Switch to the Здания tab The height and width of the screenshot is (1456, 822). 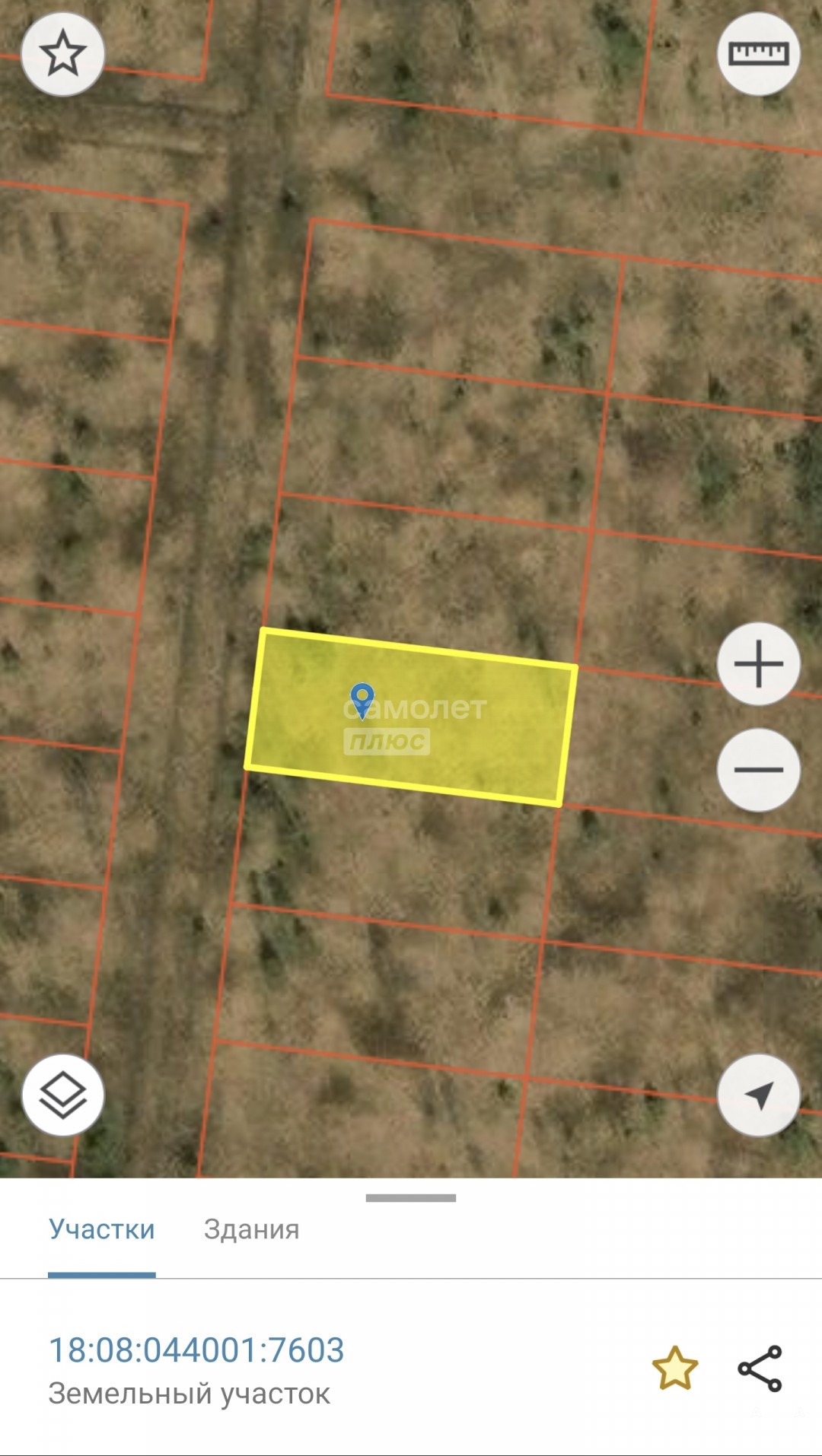click(x=251, y=1230)
